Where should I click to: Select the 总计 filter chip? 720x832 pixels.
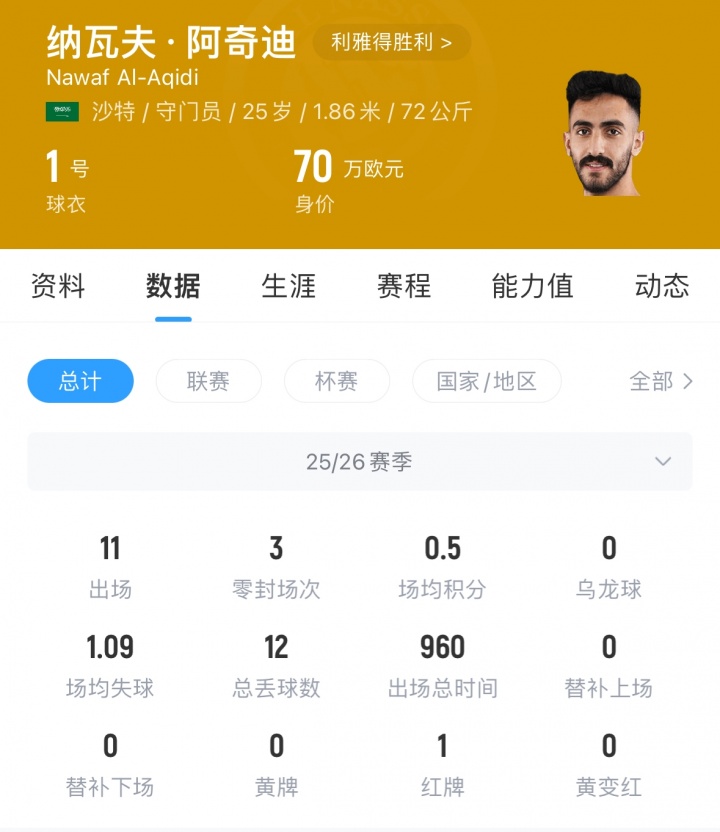pyautogui.click(x=80, y=381)
